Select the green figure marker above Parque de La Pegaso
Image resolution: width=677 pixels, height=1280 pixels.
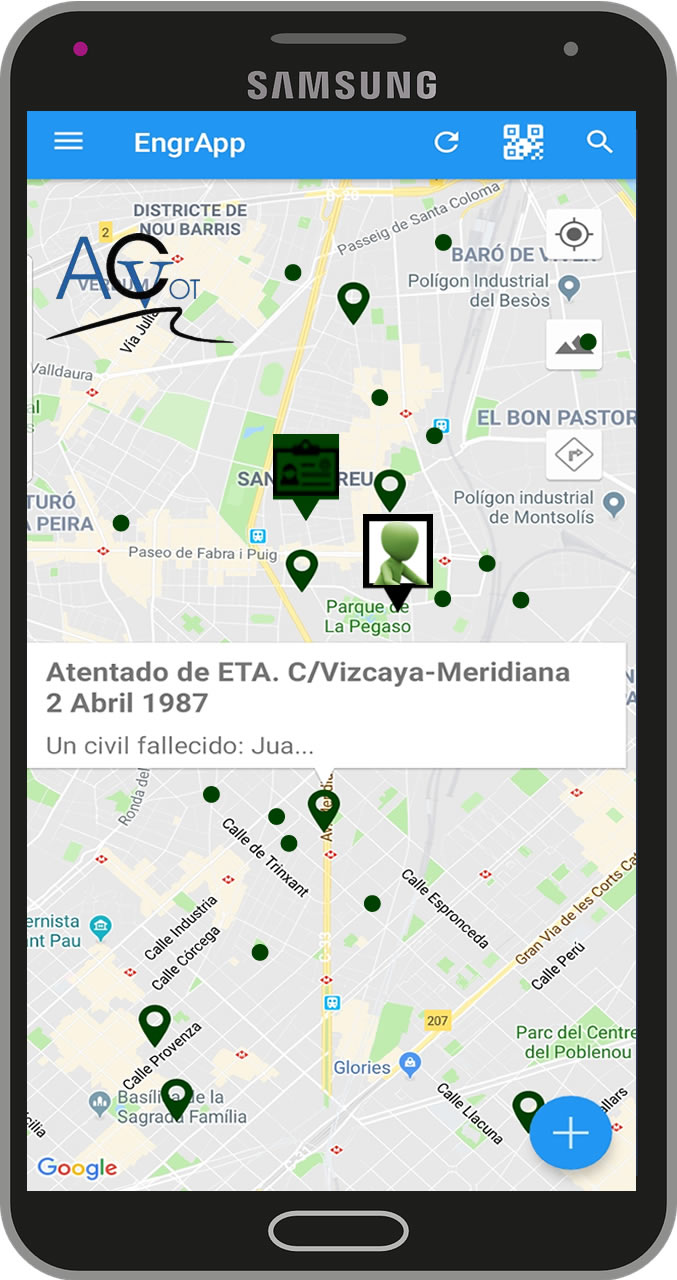tap(398, 552)
